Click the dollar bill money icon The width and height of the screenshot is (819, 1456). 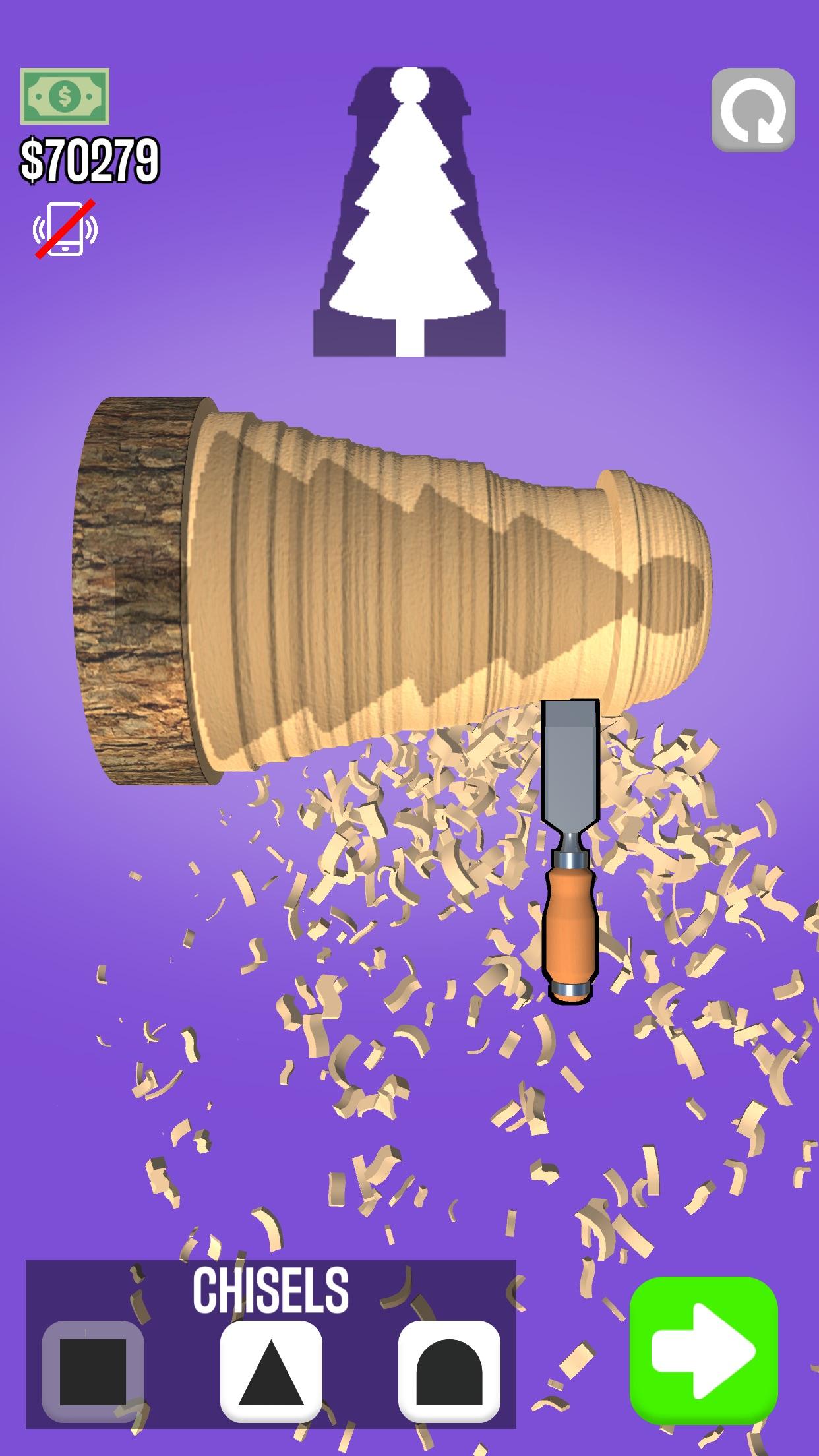pyautogui.click(x=64, y=96)
